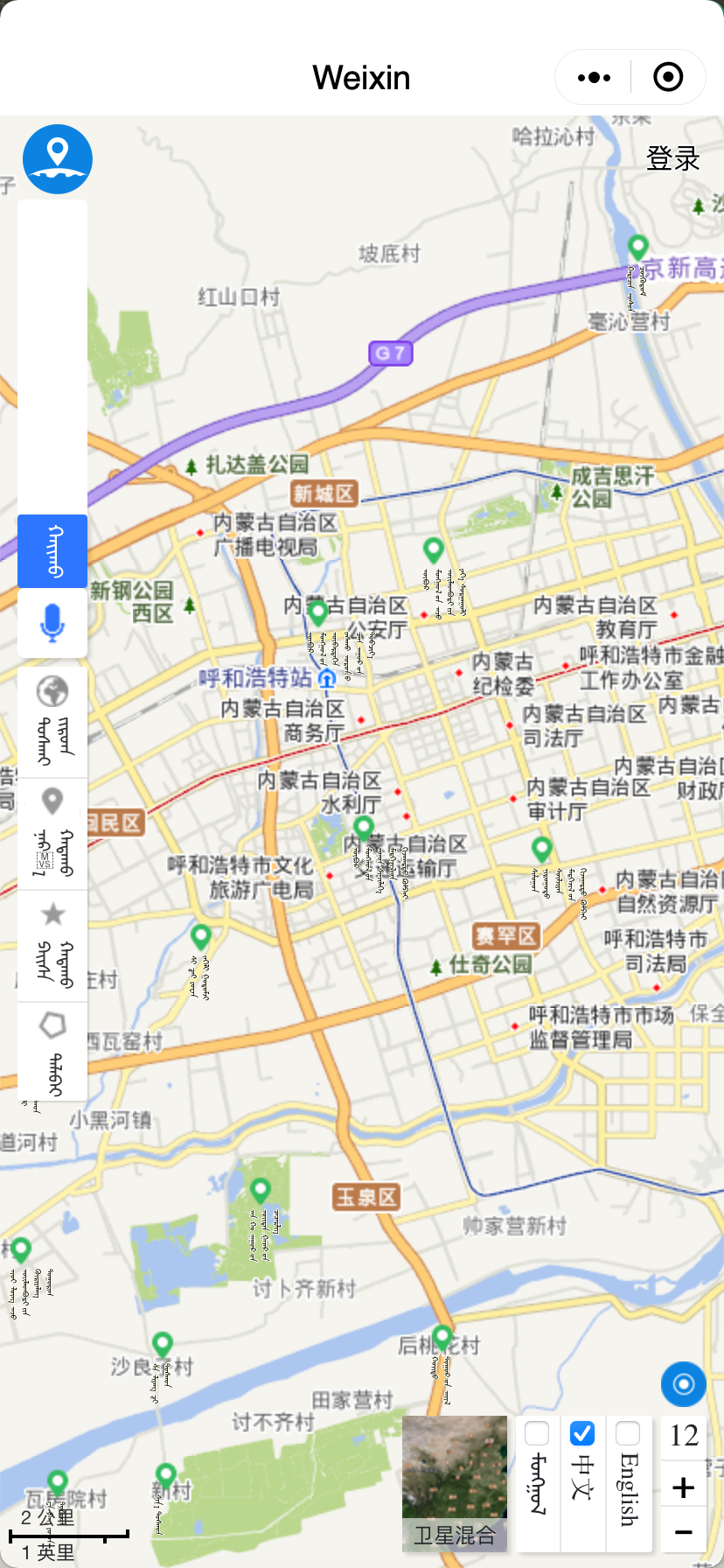Open the more options menu via the ellipsis
The image size is (724, 1568).
pyautogui.click(x=593, y=77)
